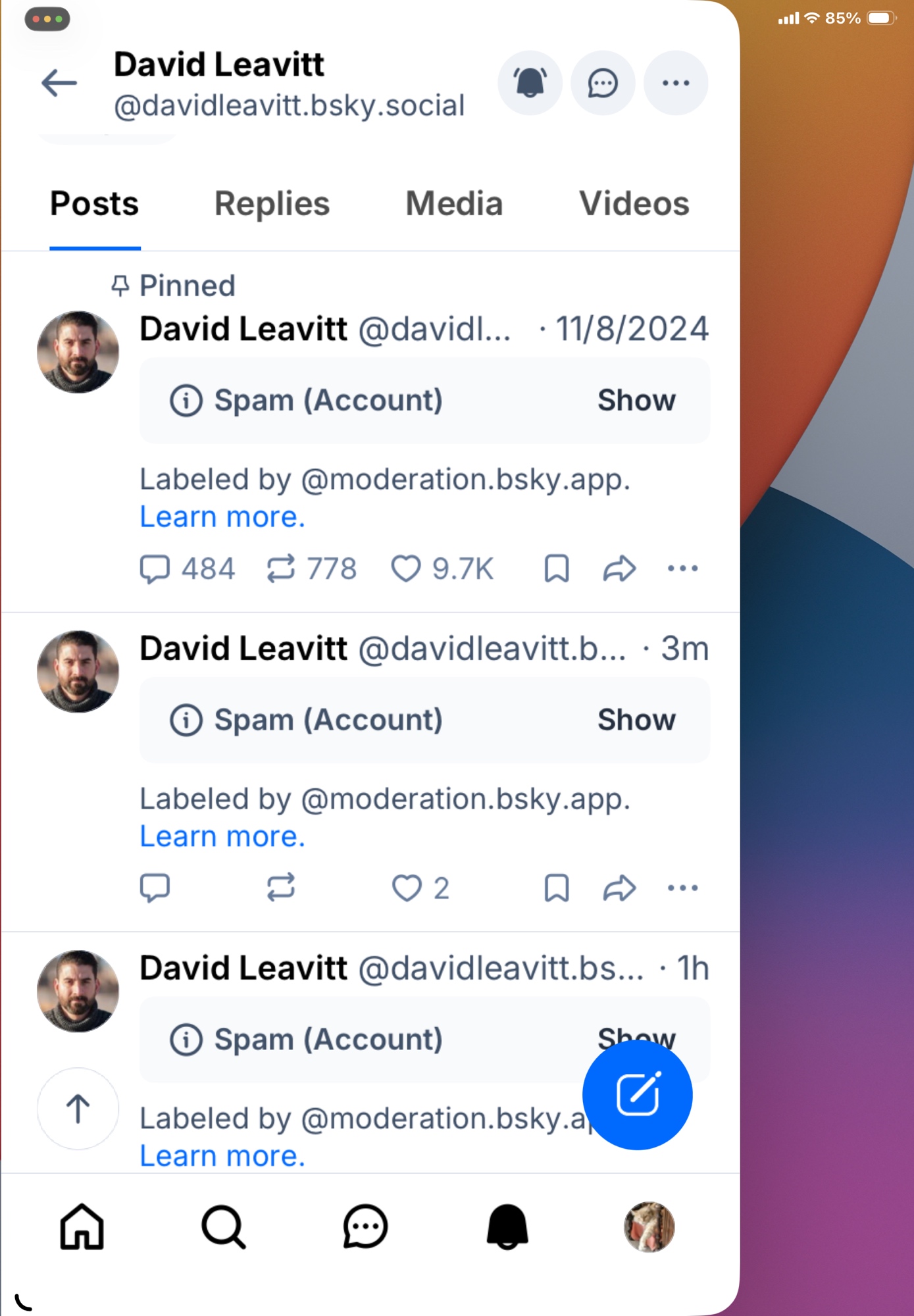Message David Leavitt via chat icon
Viewport: 914px width, 1316px height.
pyautogui.click(x=603, y=83)
